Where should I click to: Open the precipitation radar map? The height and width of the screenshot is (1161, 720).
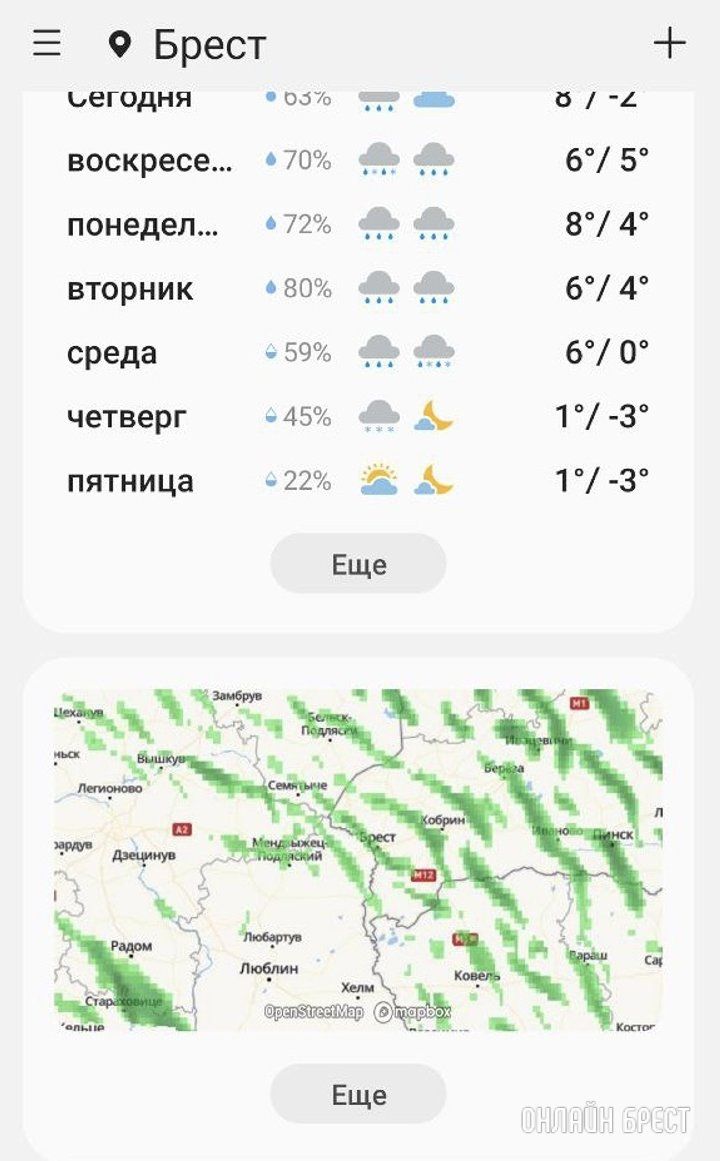[358, 860]
